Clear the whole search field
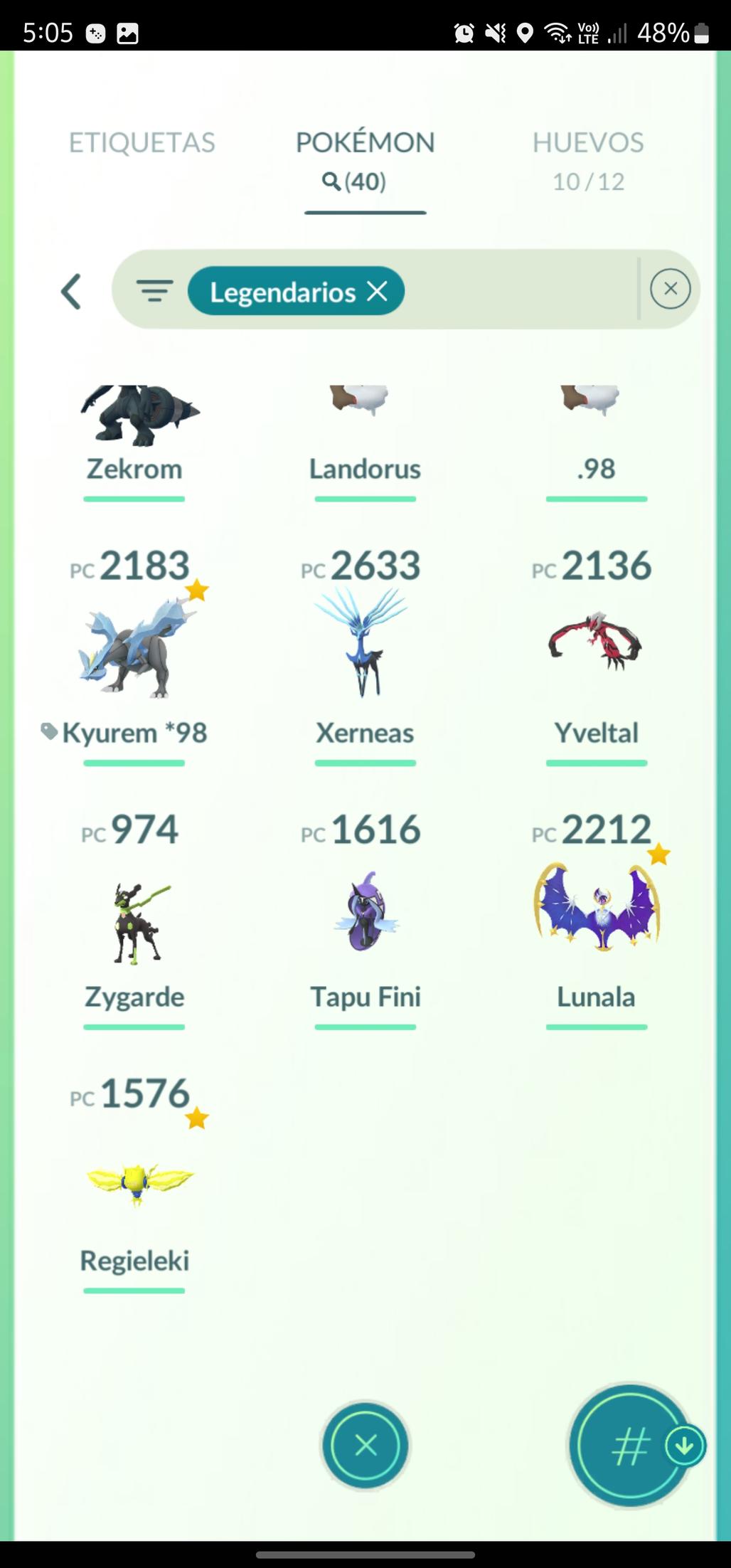Screen dimensions: 731x1568 670,289
